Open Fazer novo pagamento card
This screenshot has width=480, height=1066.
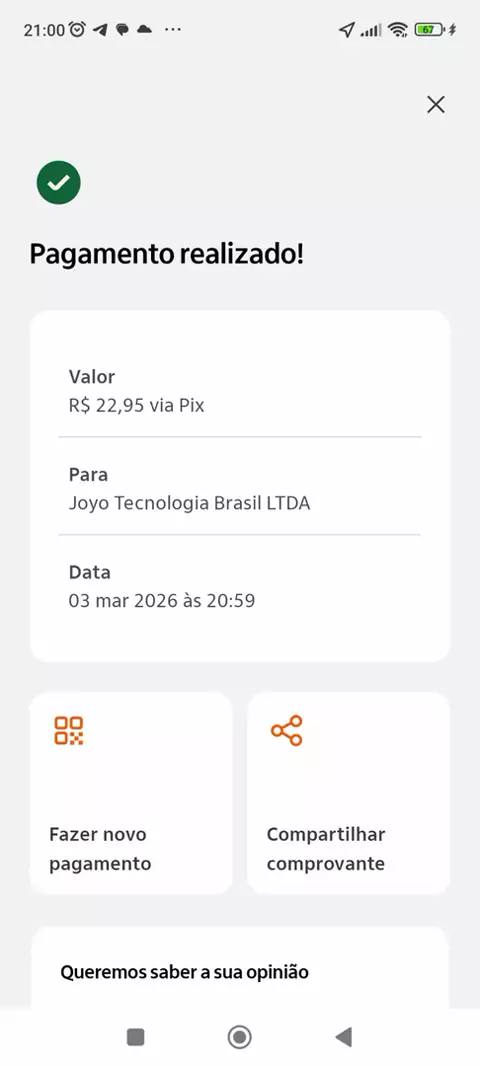(131, 793)
